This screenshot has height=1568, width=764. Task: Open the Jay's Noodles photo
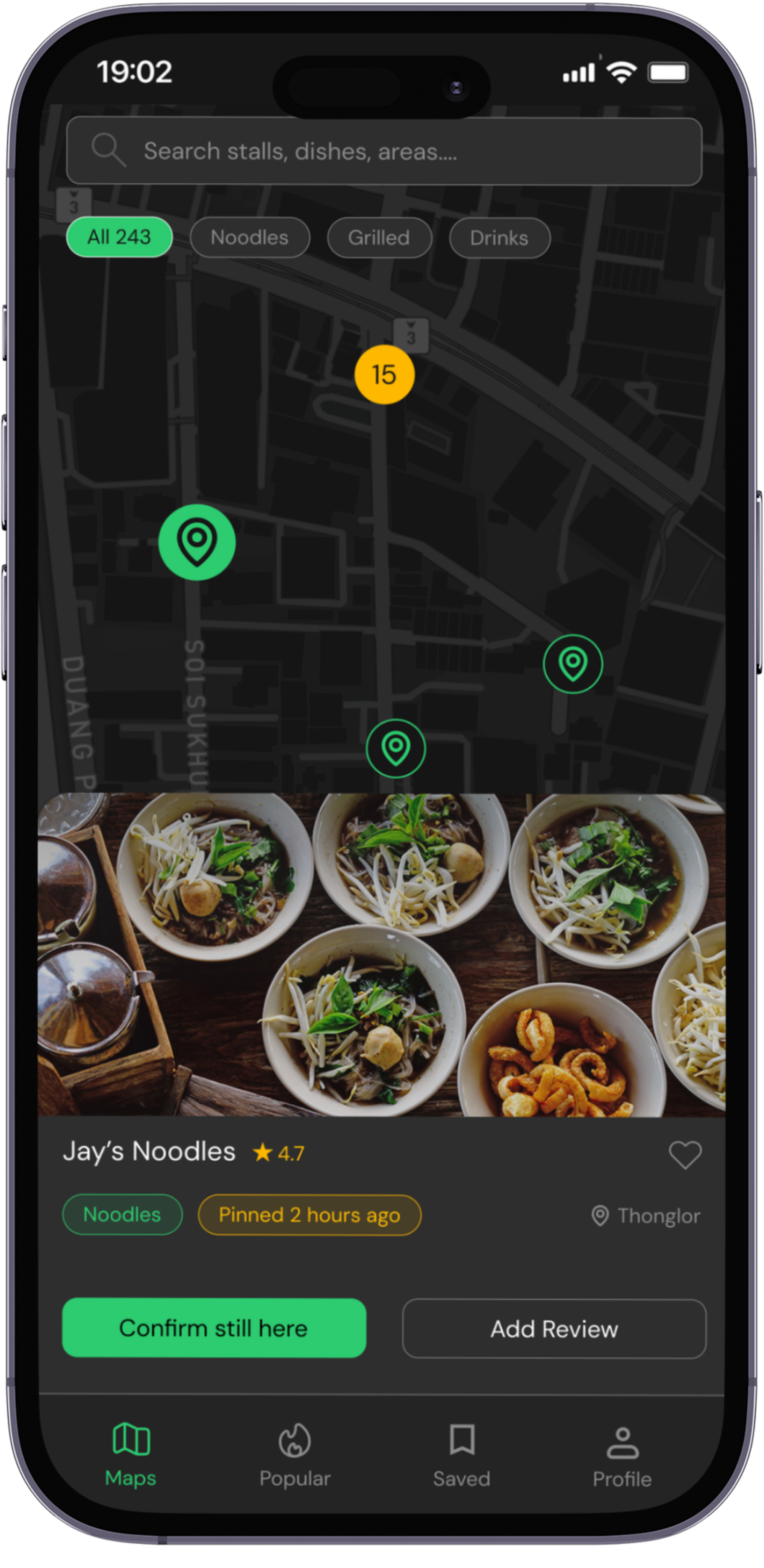(382, 954)
